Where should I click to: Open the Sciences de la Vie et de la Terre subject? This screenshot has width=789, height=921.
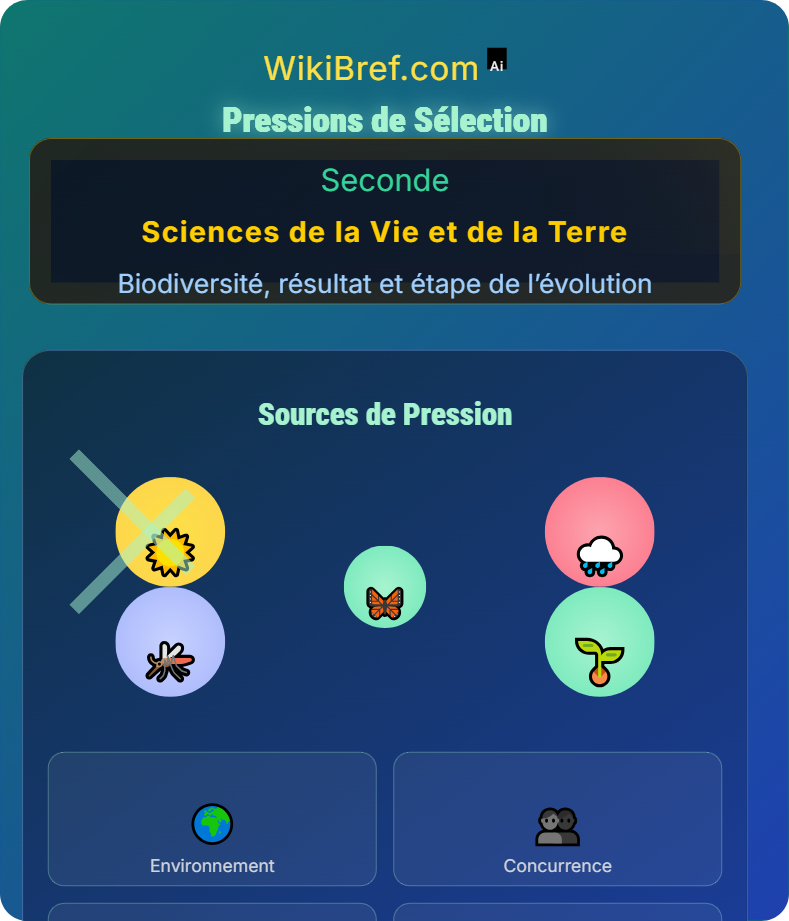[x=385, y=232]
